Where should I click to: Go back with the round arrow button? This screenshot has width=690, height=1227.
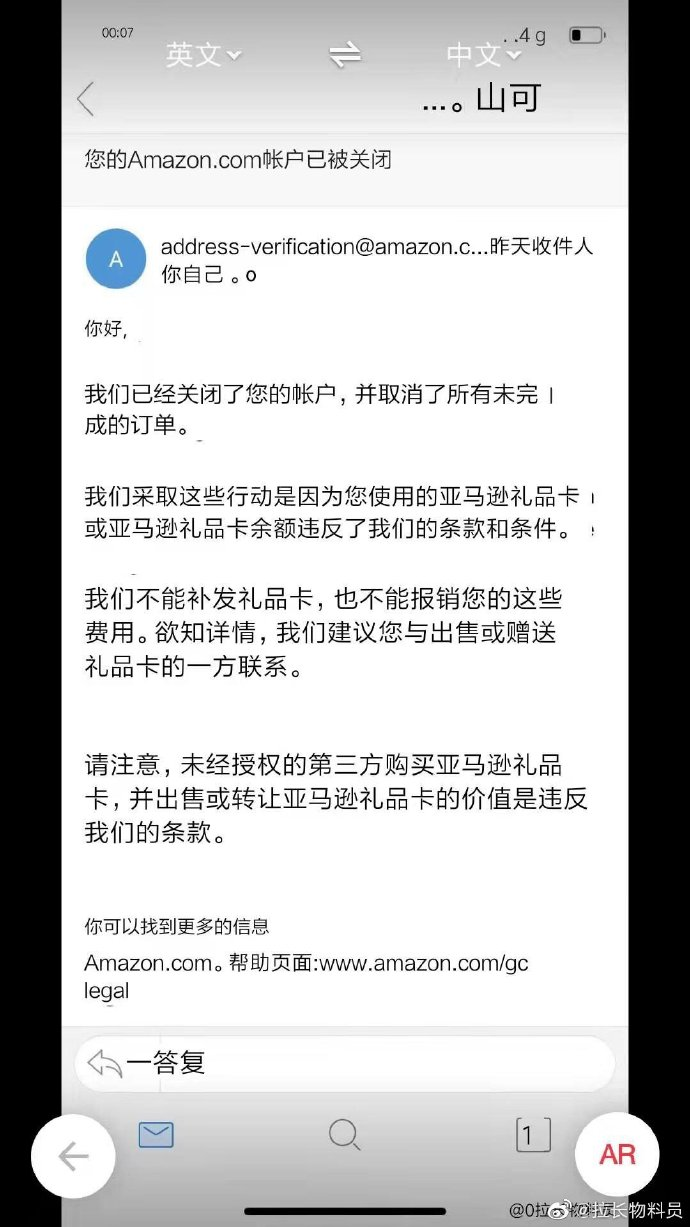click(x=73, y=1156)
